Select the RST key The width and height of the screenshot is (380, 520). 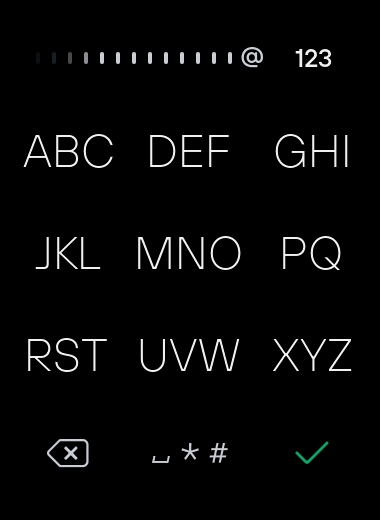(x=67, y=355)
